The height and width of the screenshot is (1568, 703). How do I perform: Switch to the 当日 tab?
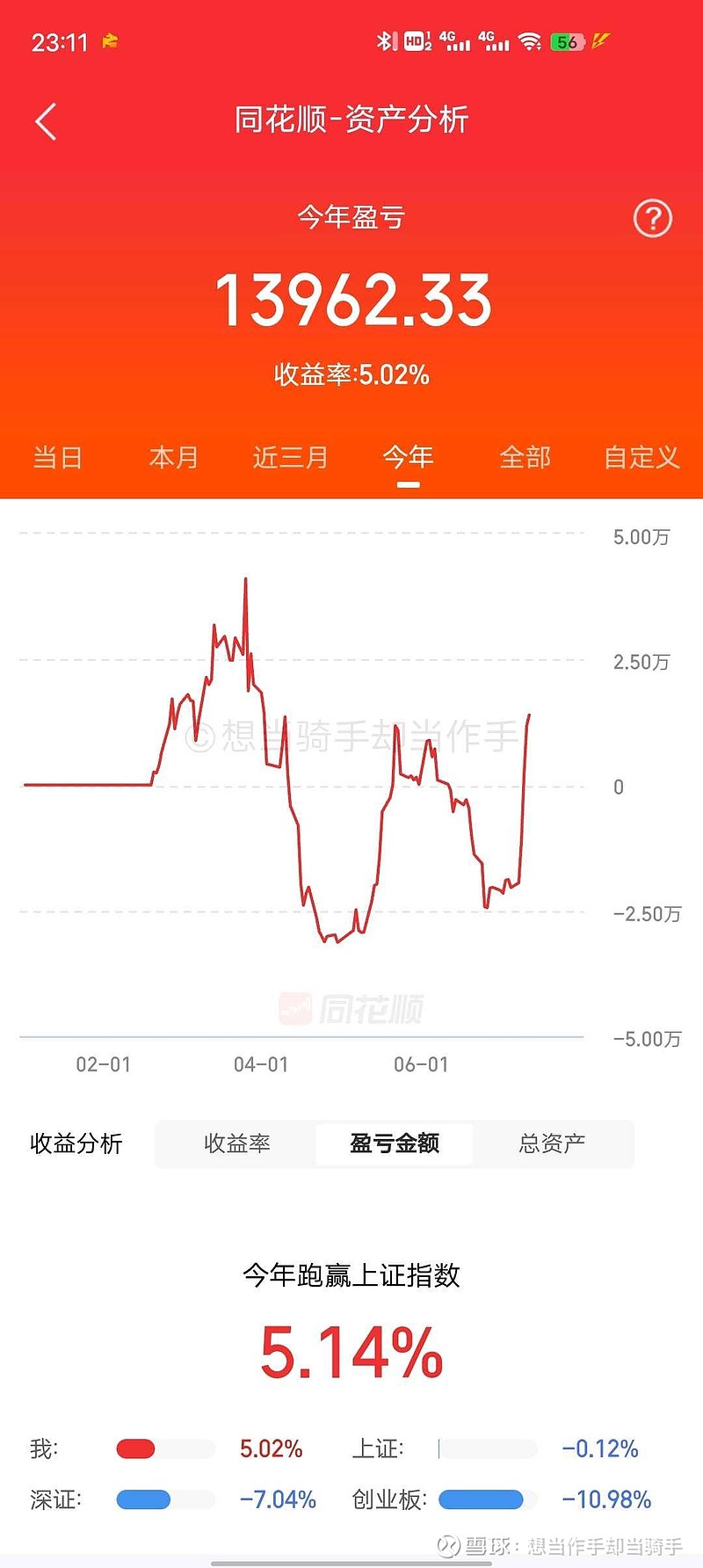coord(58,458)
